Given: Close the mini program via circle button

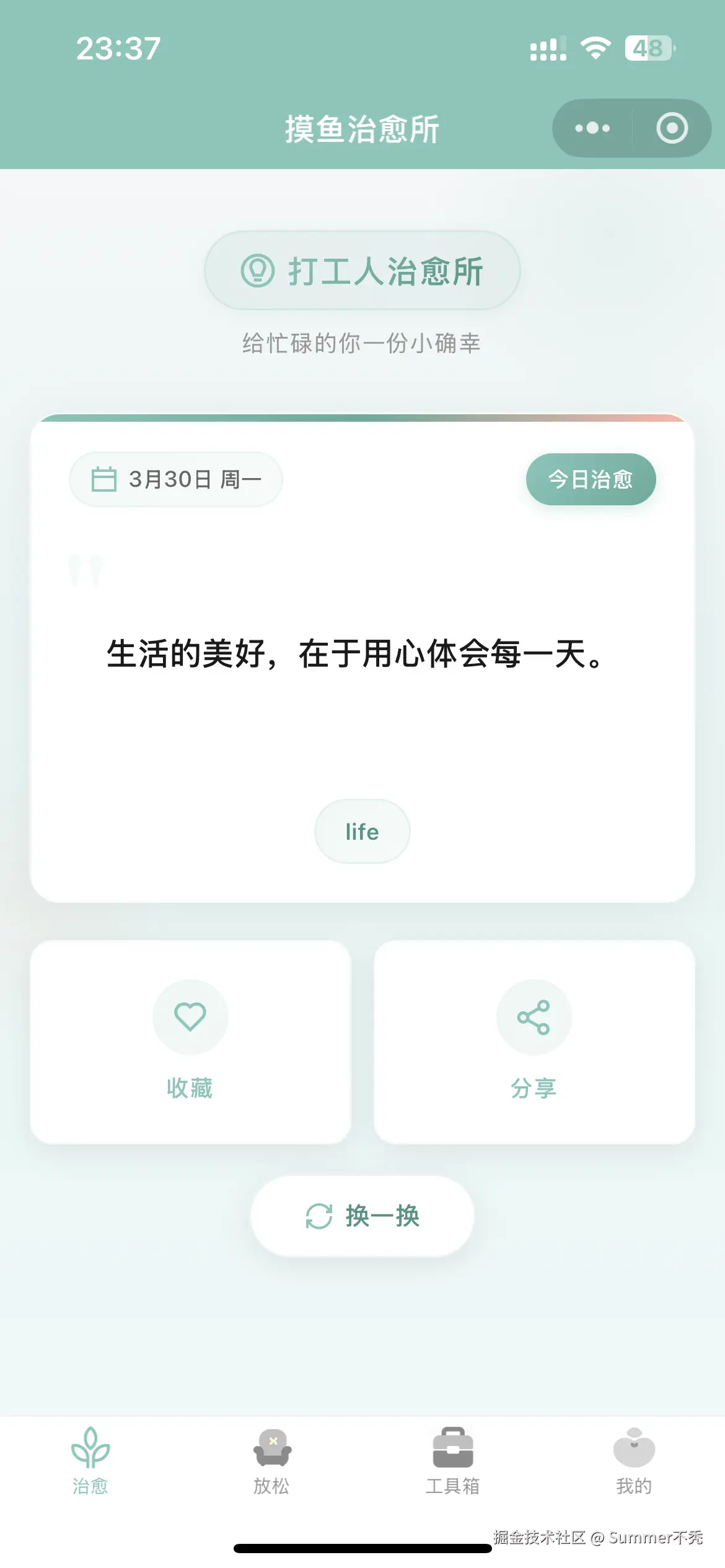Looking at the screenshot, I should [672, 128].
